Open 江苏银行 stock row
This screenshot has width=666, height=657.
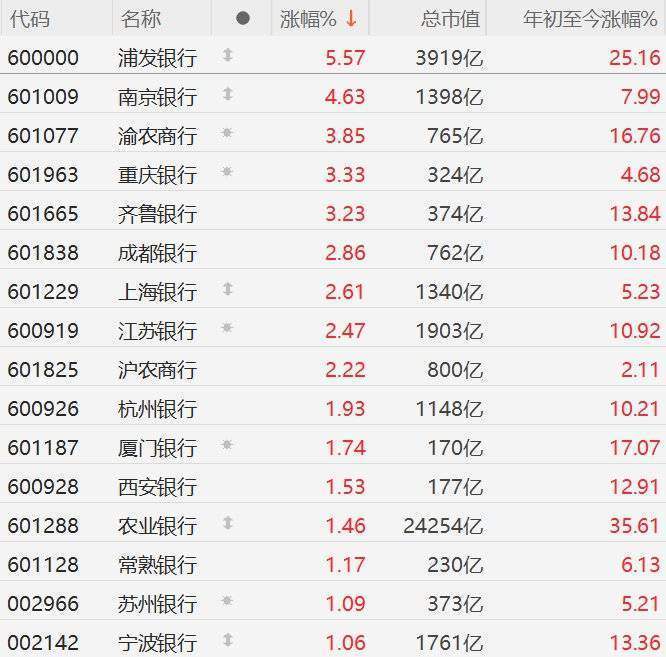tap(157, 331)
